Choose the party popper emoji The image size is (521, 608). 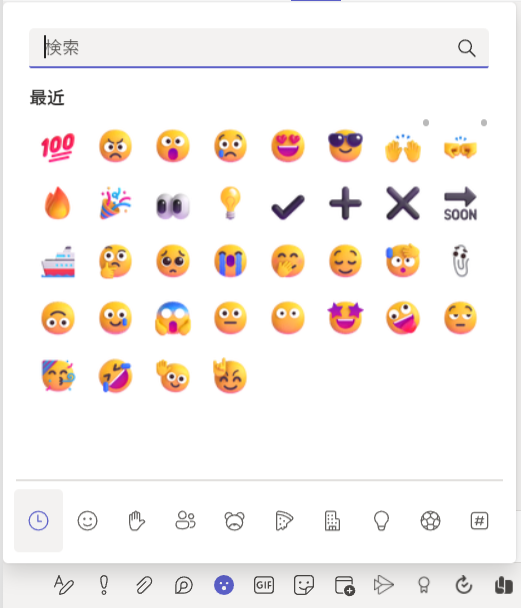[115, 203]
